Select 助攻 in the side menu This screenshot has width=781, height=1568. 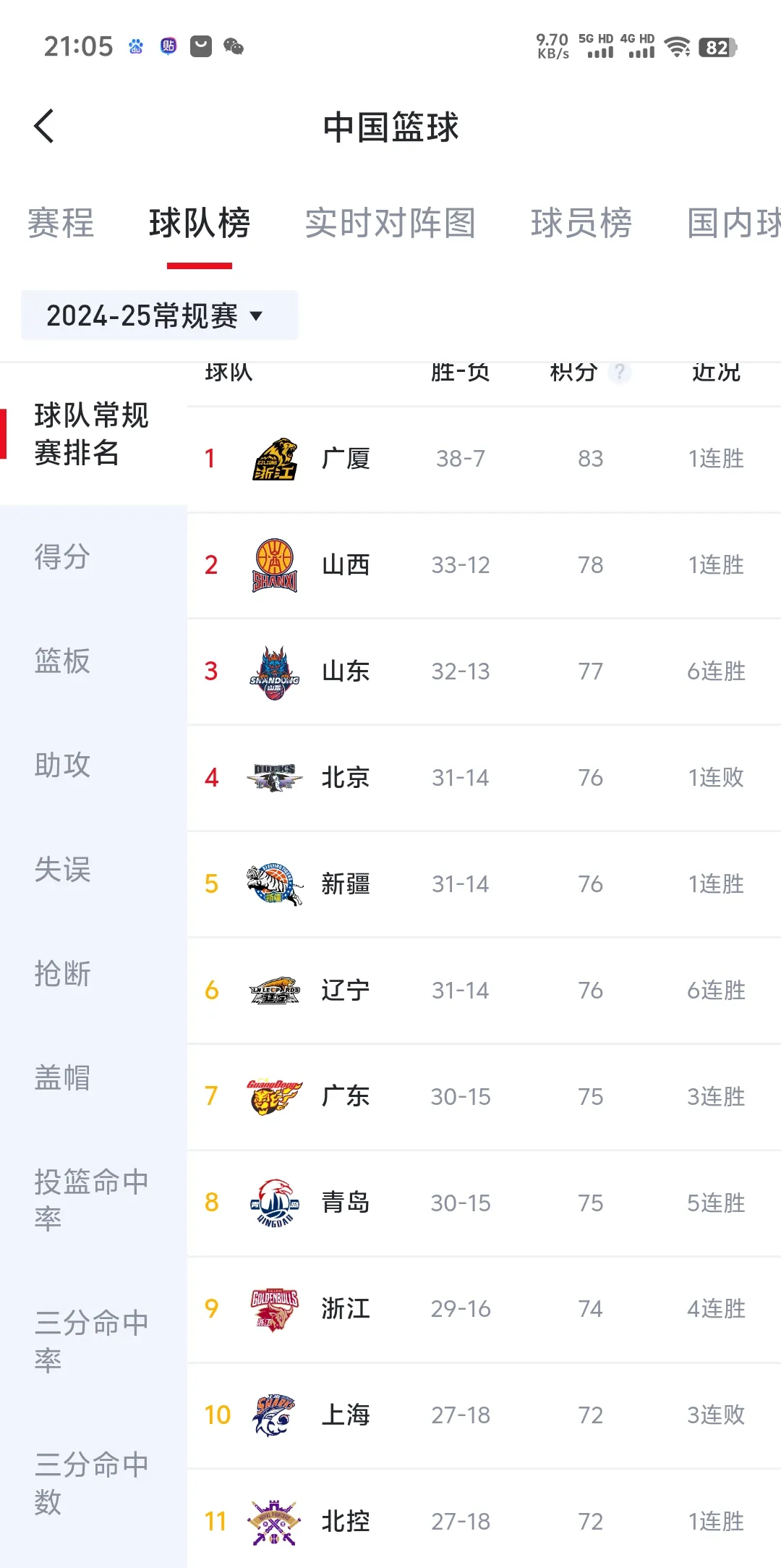pos(63,766)
